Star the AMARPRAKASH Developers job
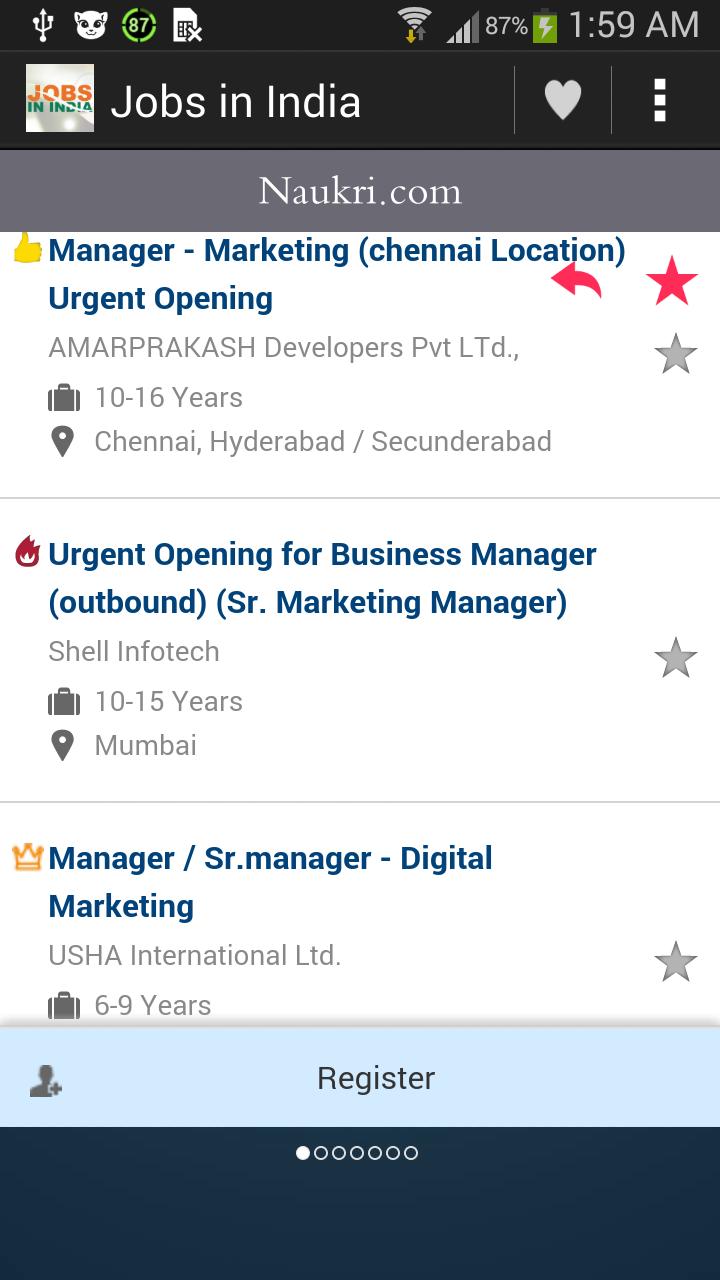 [675, 354]
